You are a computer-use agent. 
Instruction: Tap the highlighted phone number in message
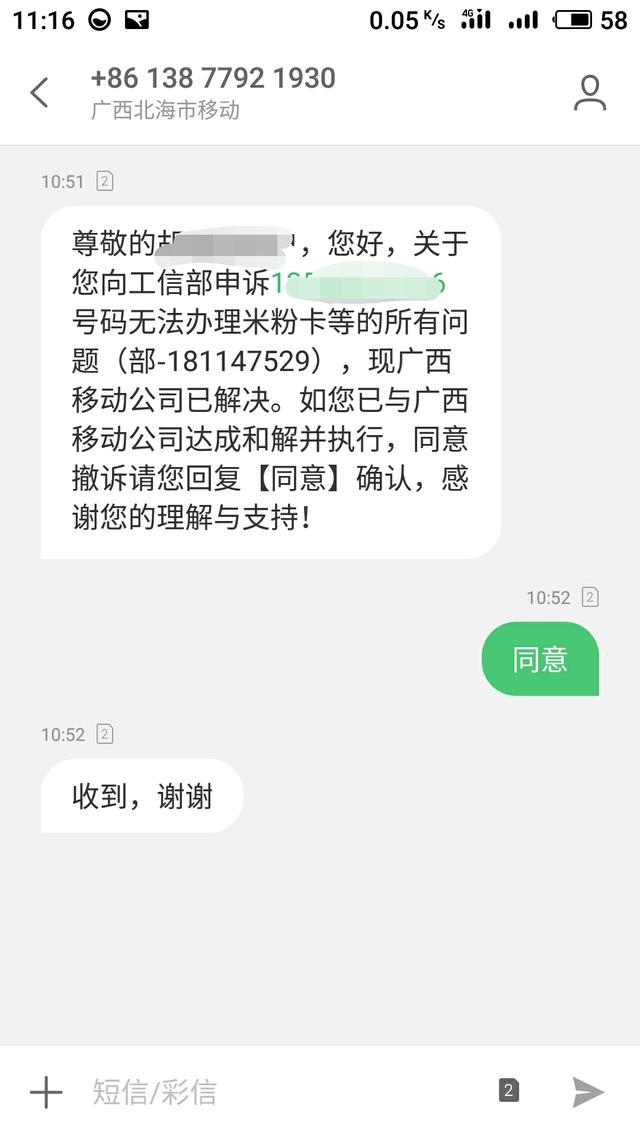(x=358, y=283)
